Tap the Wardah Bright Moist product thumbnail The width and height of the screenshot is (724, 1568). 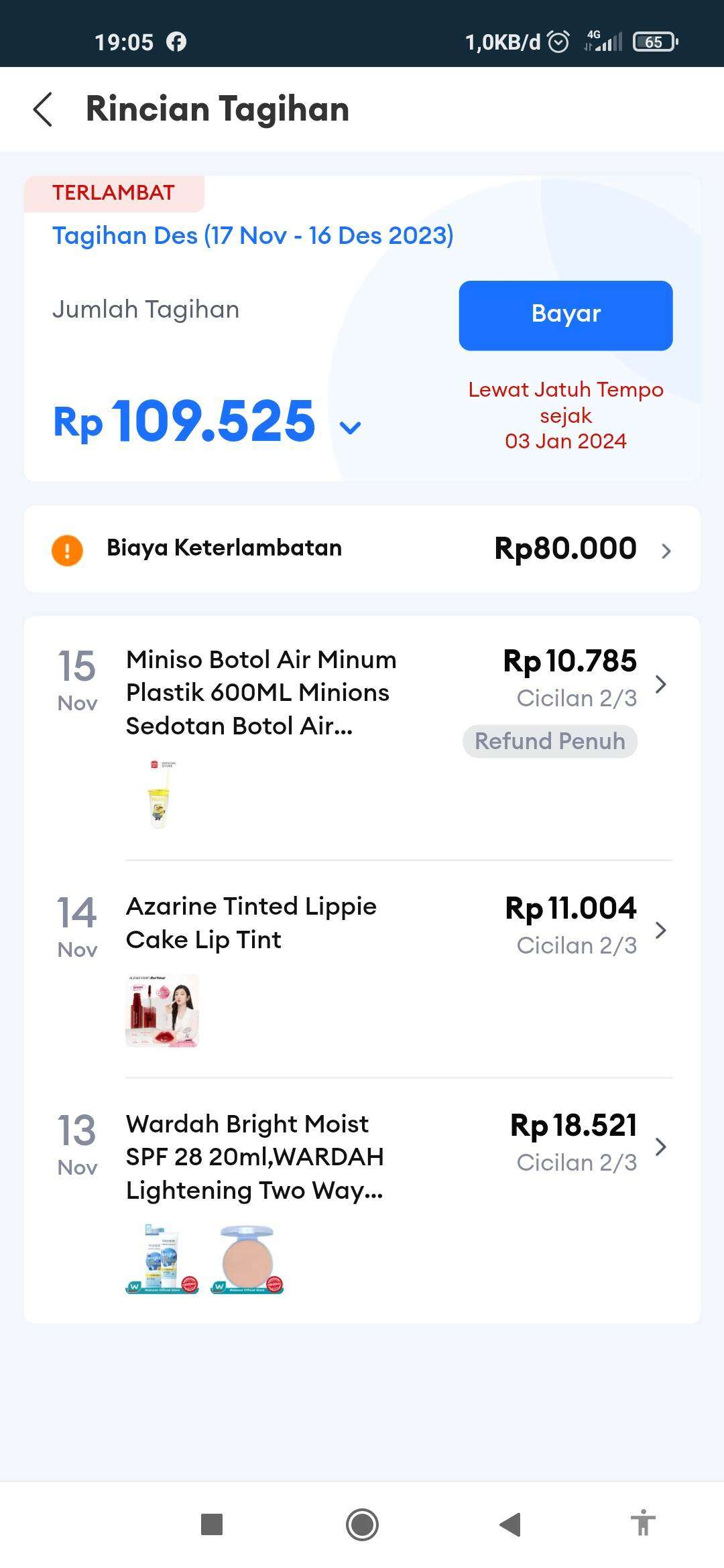pos(163,1258)
